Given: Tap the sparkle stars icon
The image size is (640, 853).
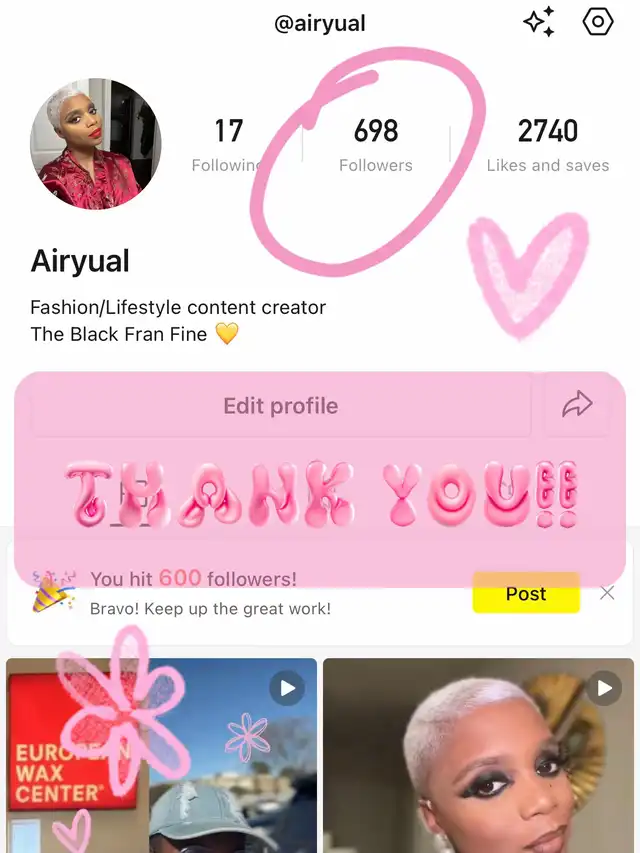Looking at the screenshot, I should pyautogui.click(x=539, y=22).
